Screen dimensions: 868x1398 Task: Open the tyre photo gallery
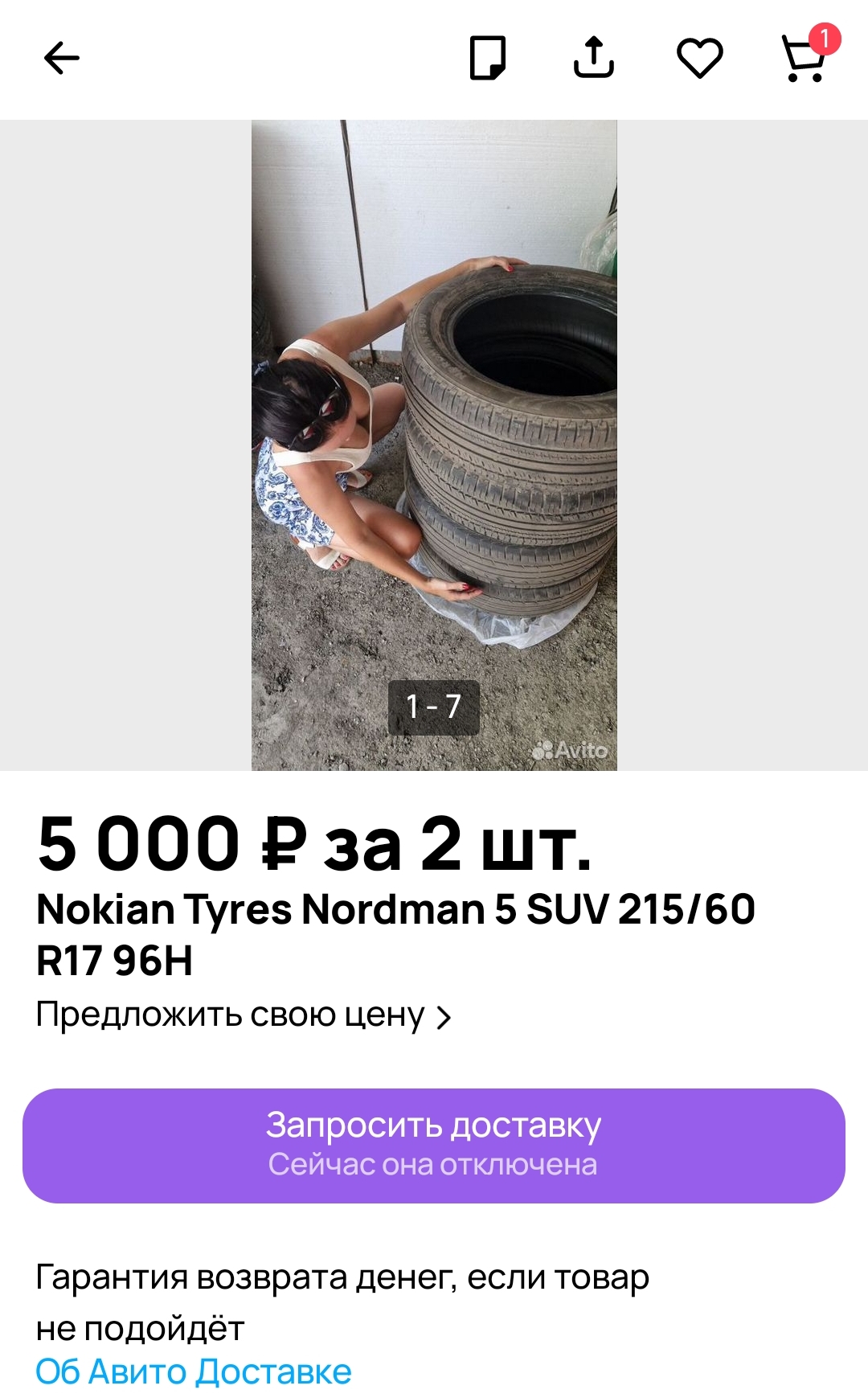(x=434, y=445)
